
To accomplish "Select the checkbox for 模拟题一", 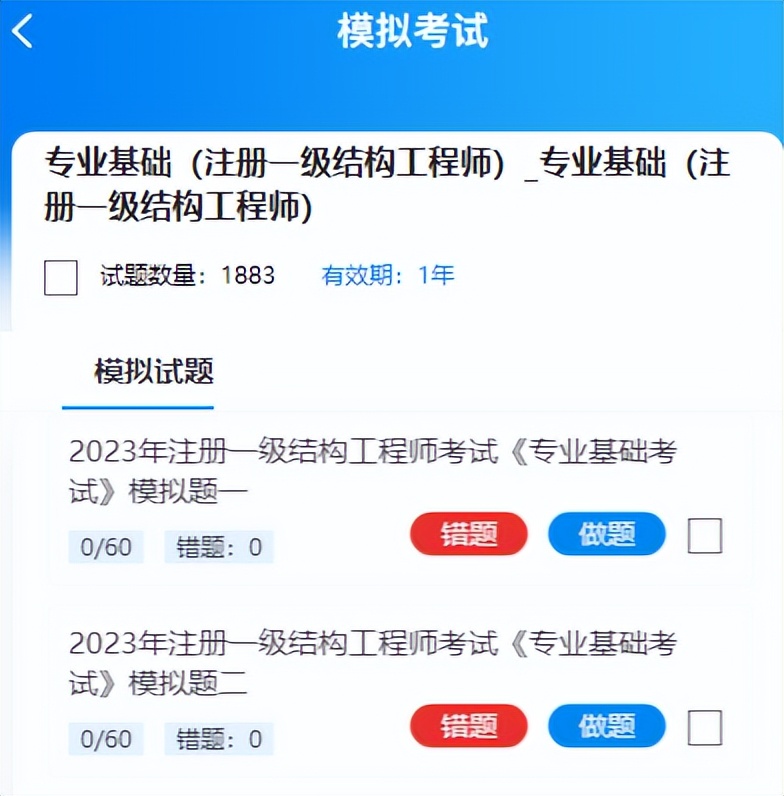I will [705, 537].
